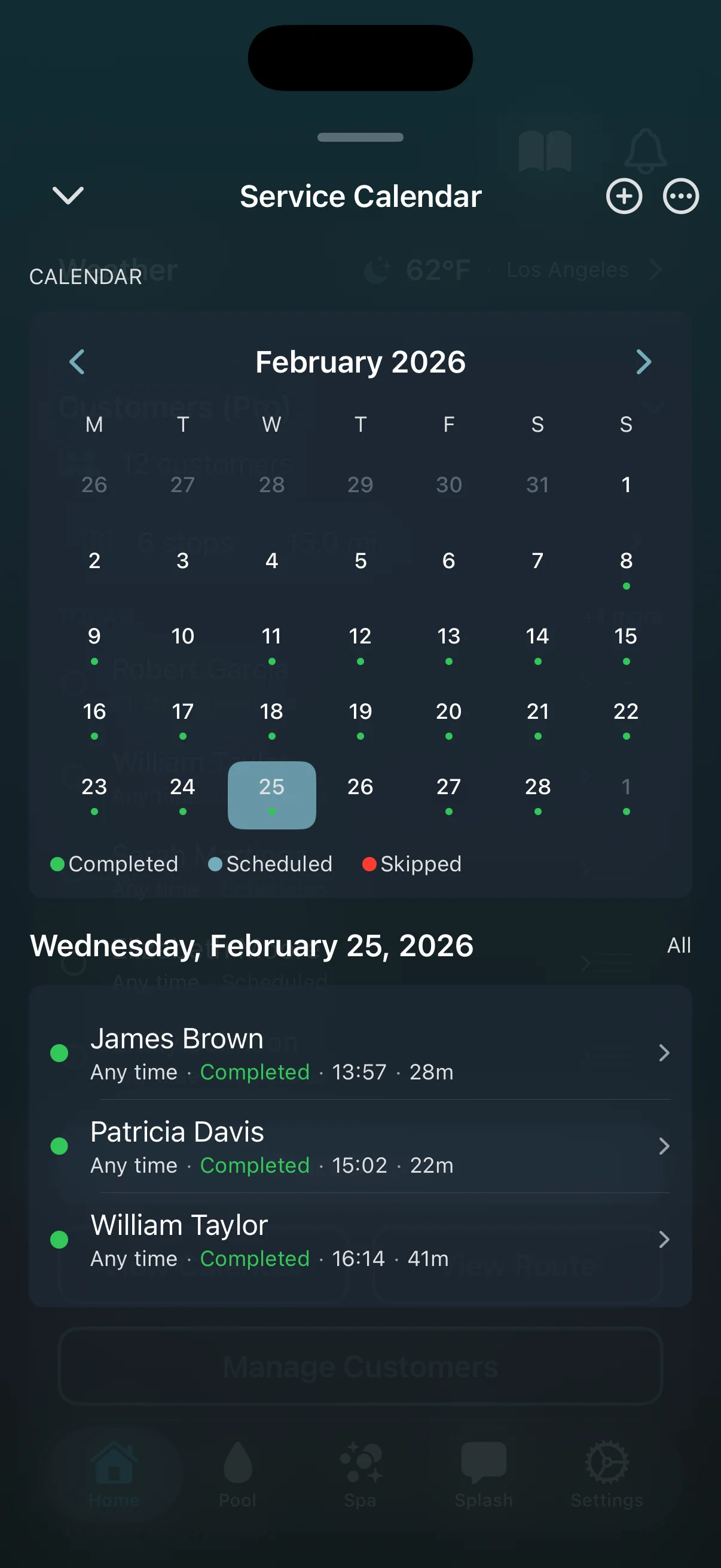Image resolution: width=721 pixels, height=1568 pixels.
Task: Open the new appointment creator with plus icon
Action: click(x=624, y=196)
